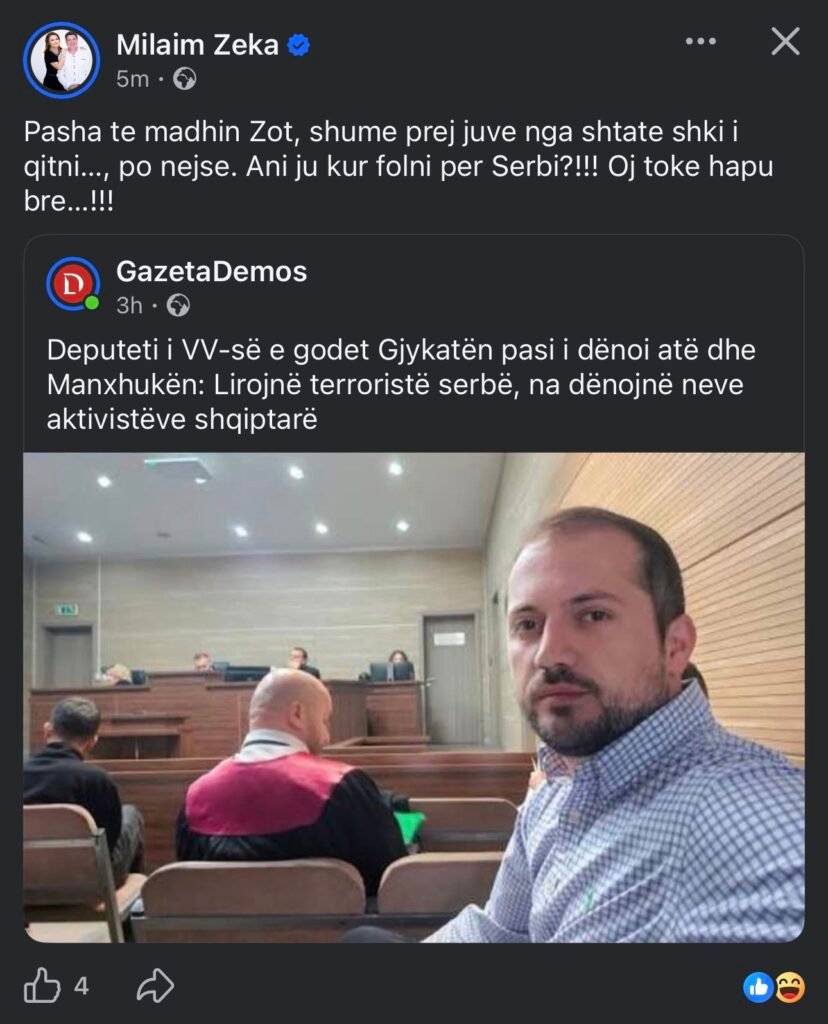
Task: Open the GazetaDemos page avatar
Action: pyautogui.click(x=73, y=284)
